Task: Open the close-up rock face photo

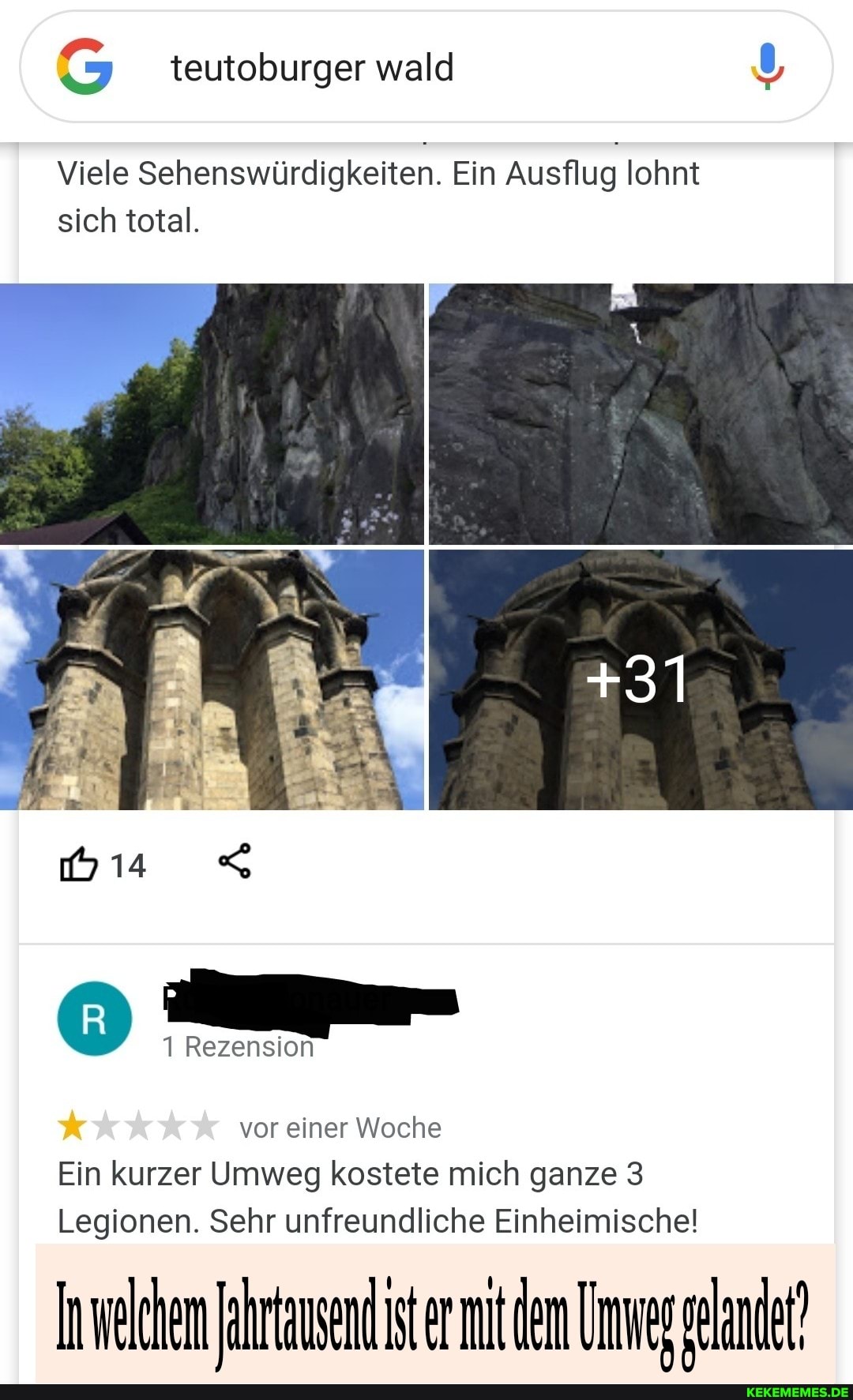Action: pyautogui.click(x=641, y=414)
